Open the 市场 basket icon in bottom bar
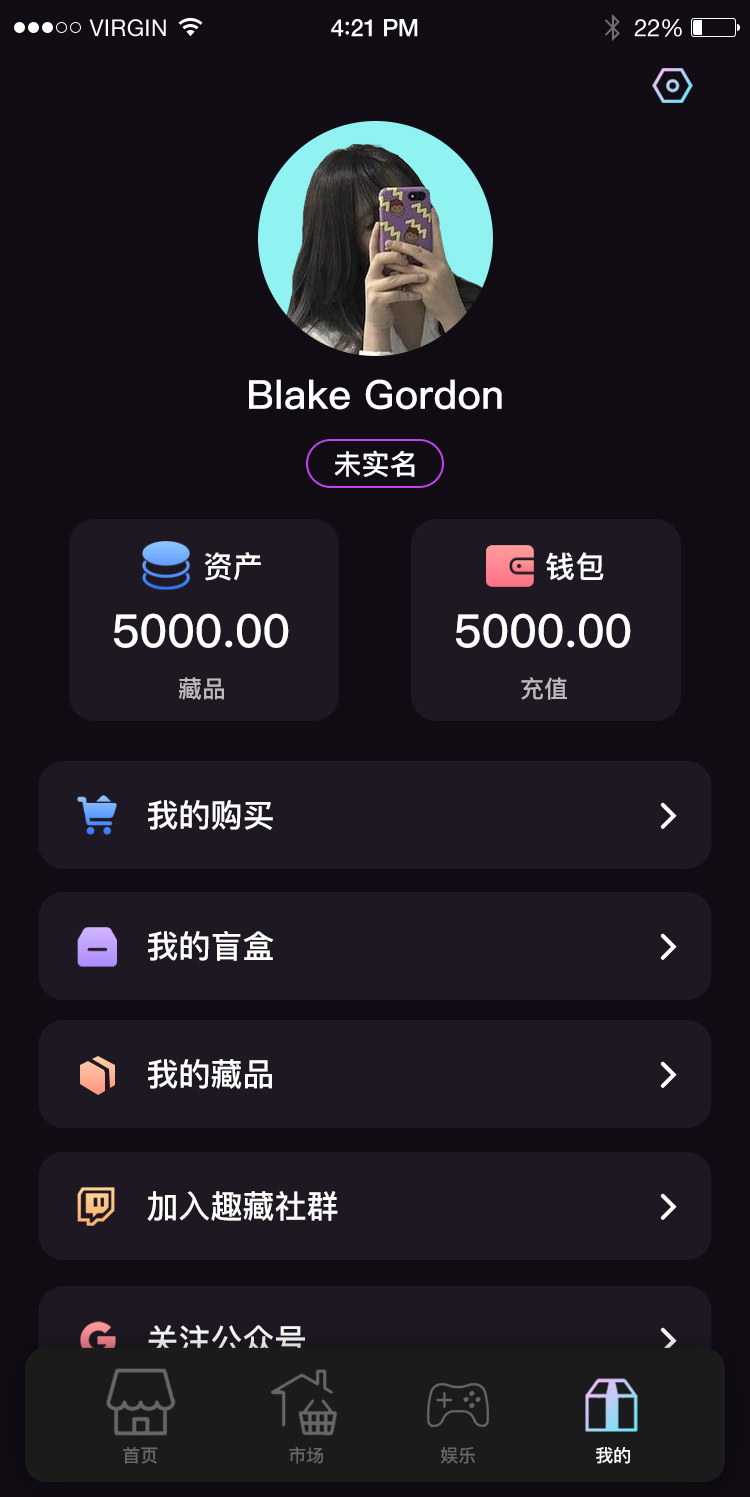The height and width of the screenshot is (1497, 750). [x=305, y=1404]
